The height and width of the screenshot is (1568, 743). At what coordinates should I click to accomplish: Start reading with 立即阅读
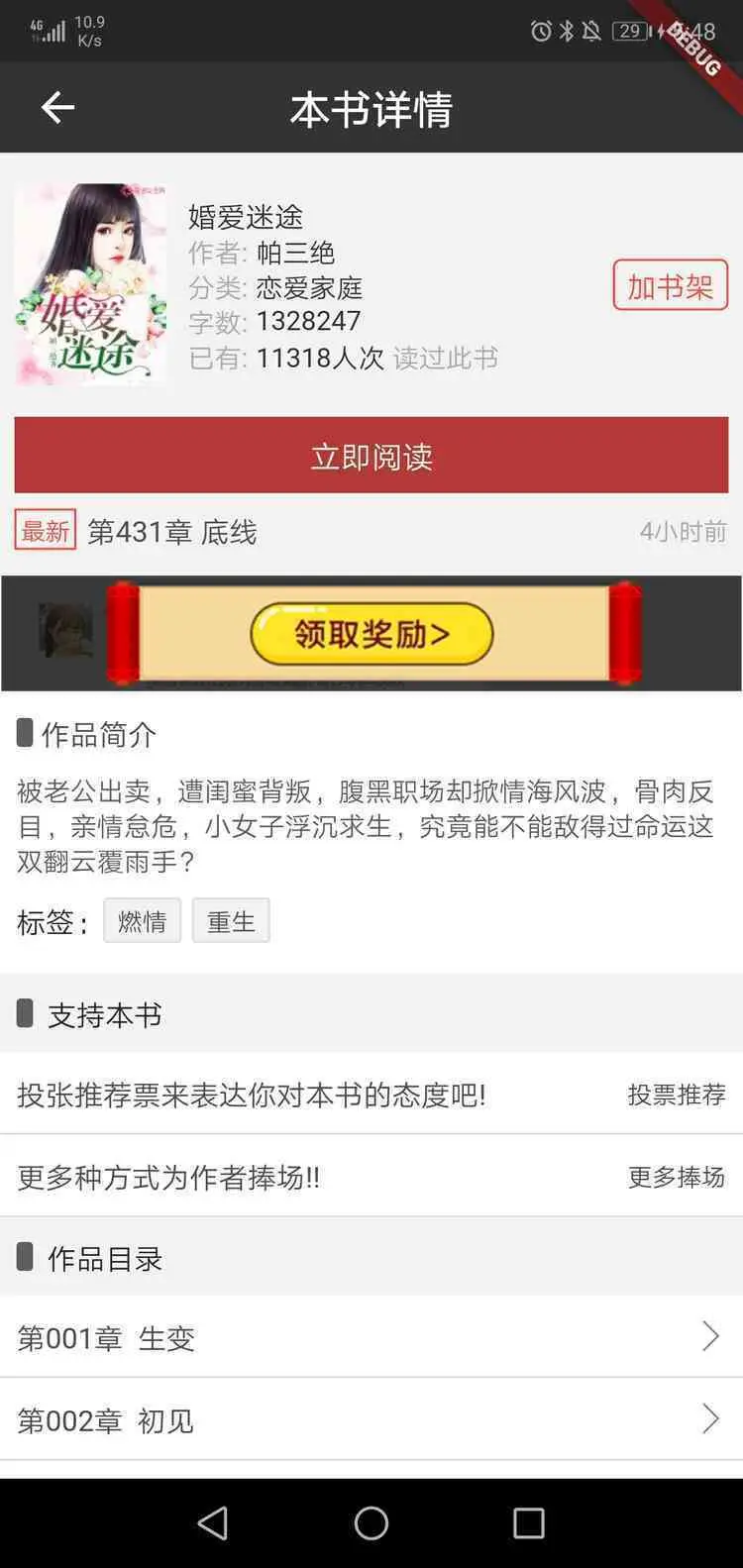click(x=371, y=456)
